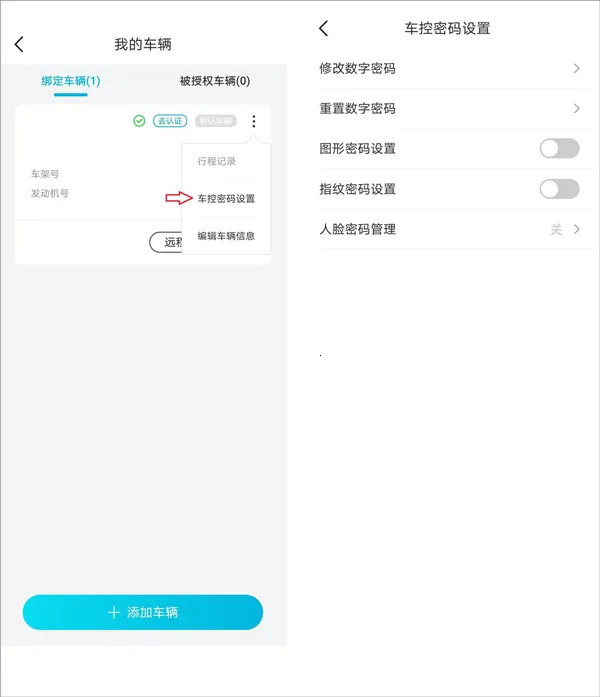Select 车控密码设置 in the popup menu
Image resolution: width=600 pixels, height=697 pixels.
point(226,199)
